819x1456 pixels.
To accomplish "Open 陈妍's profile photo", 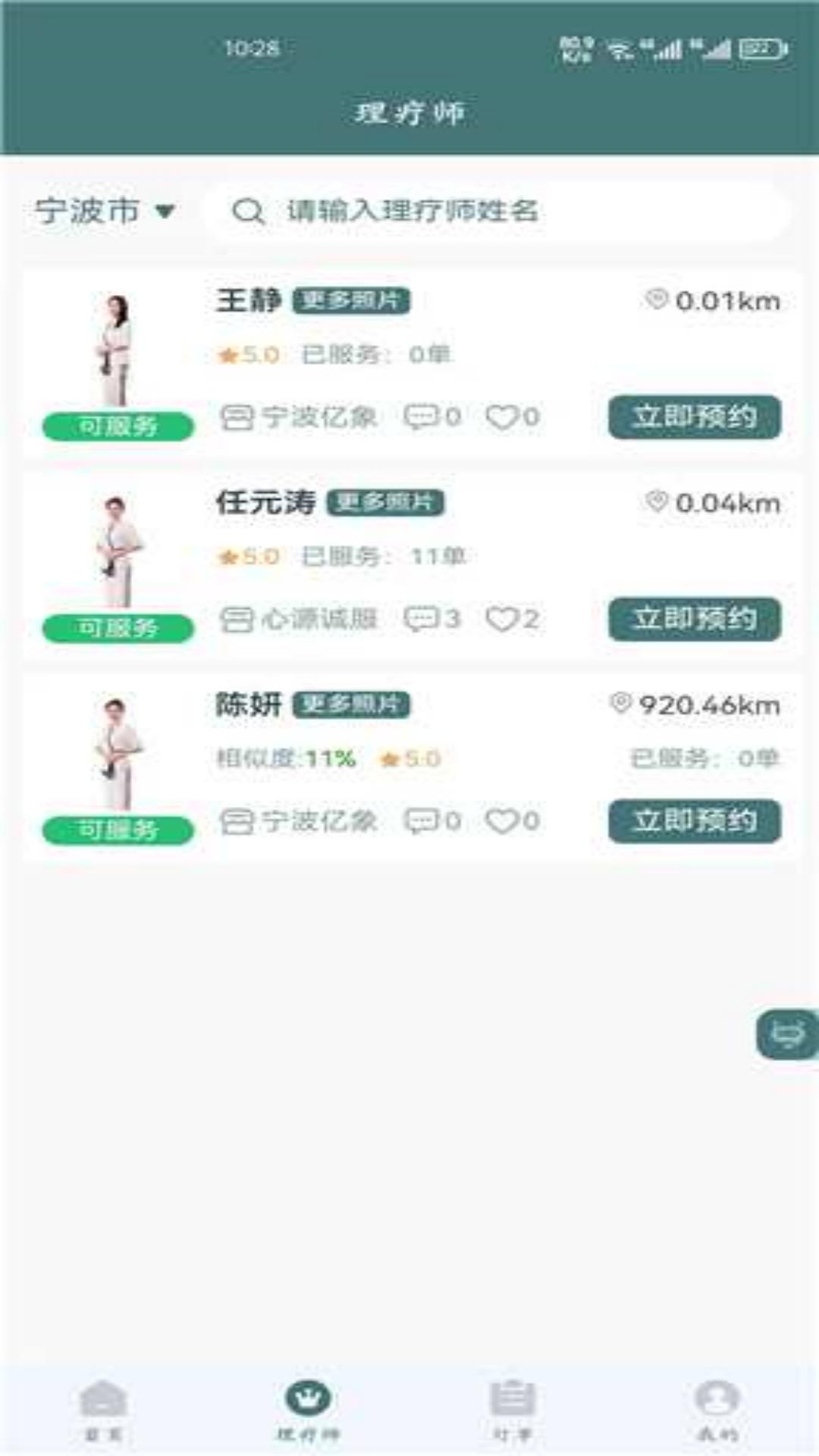I will coord(117,753).
